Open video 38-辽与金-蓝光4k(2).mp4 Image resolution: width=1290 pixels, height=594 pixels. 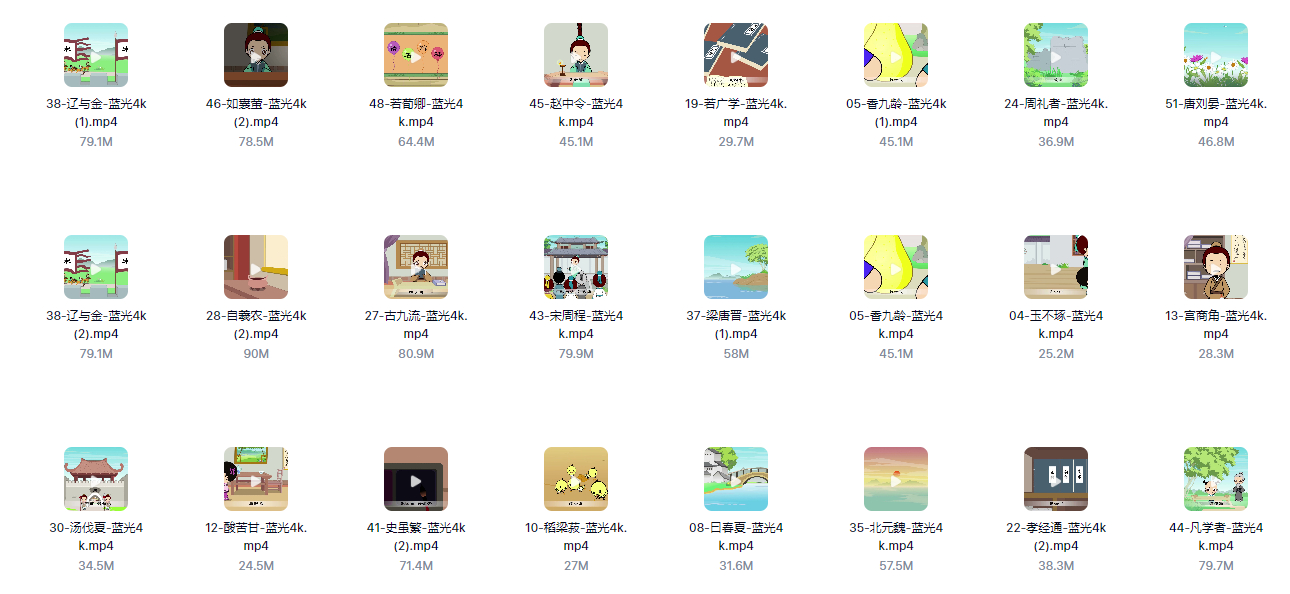tap(96, 268)
